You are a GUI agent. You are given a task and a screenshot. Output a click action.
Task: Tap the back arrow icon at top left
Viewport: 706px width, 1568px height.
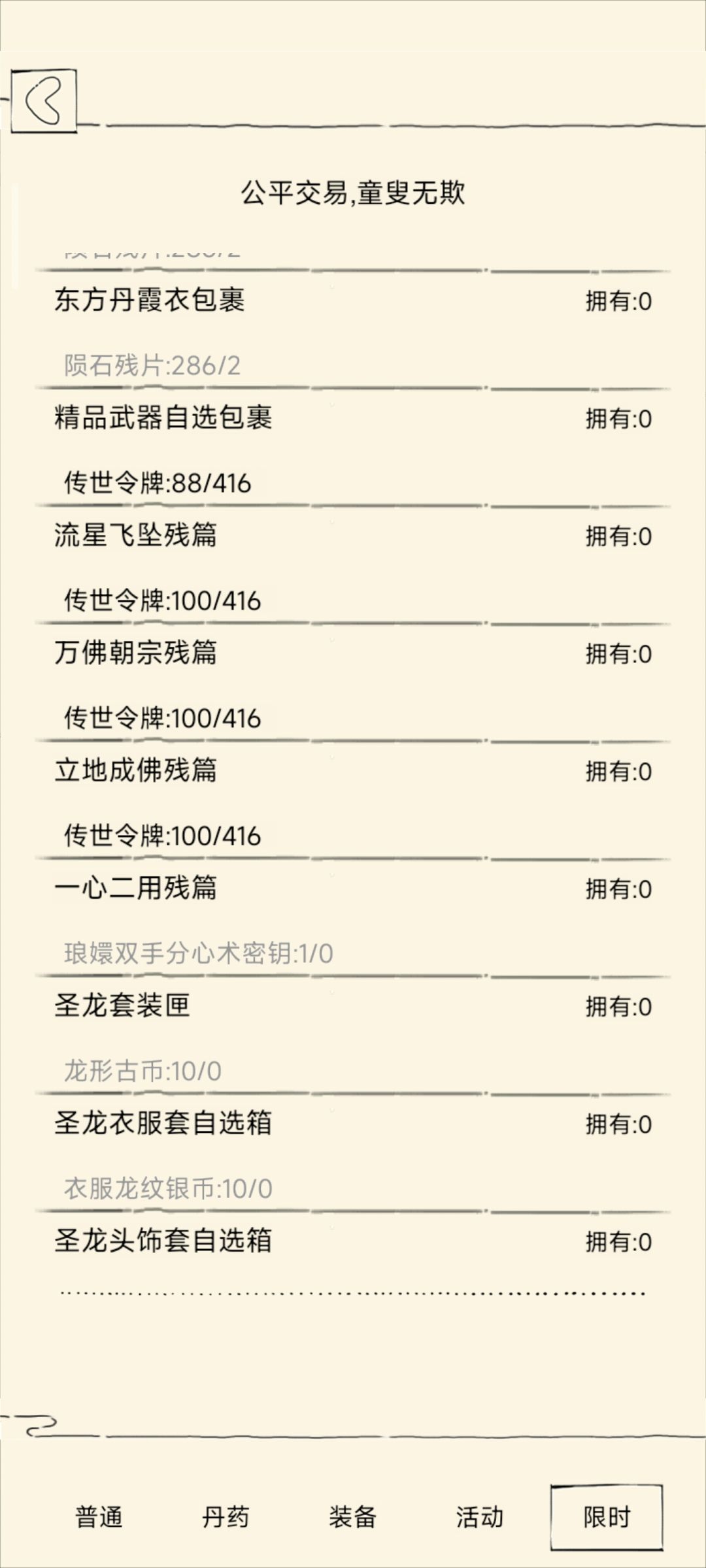[x=44, y=99]
